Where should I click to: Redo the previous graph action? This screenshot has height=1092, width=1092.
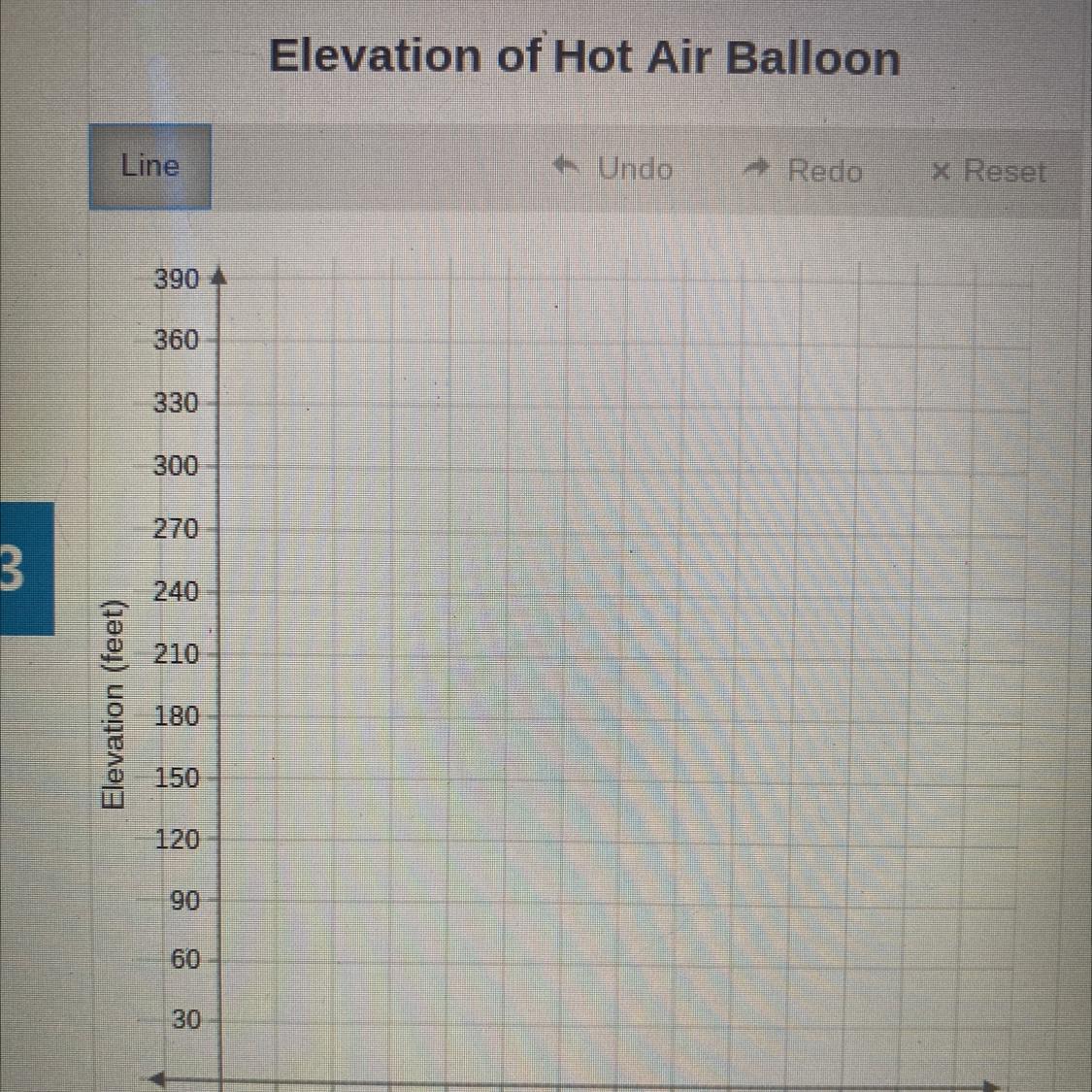(803, 172)
